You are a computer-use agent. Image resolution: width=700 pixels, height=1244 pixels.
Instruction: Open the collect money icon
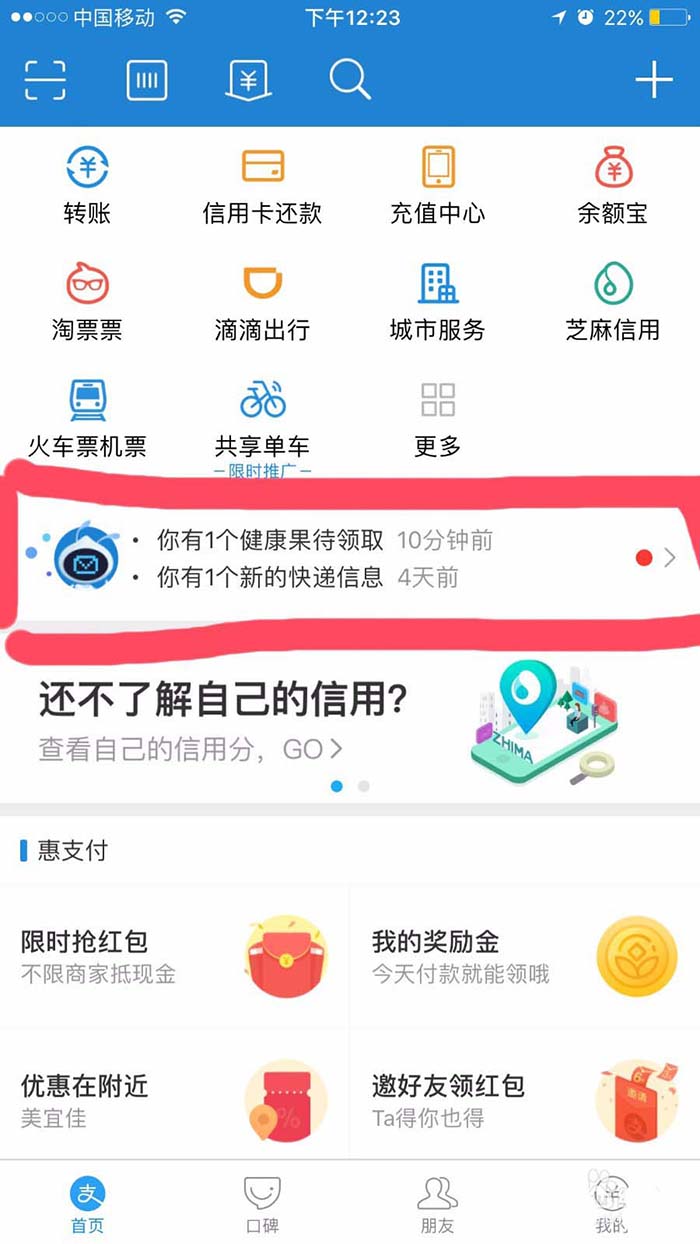(248, 80)
